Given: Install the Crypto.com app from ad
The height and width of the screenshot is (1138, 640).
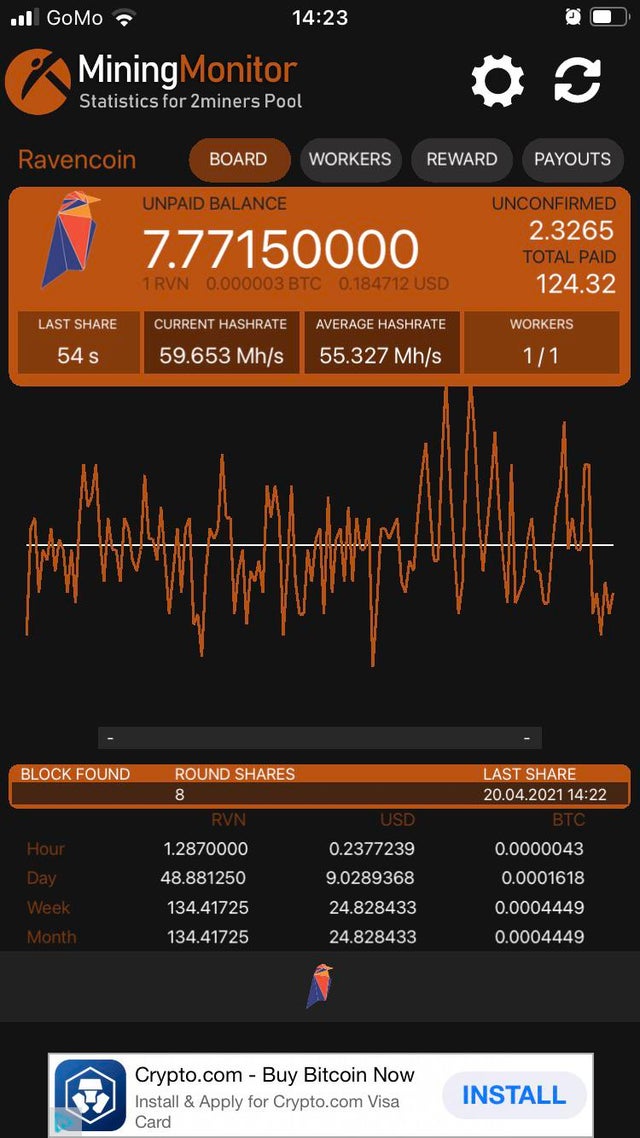Looking at the screenshot, I should tap(514, 1095).
